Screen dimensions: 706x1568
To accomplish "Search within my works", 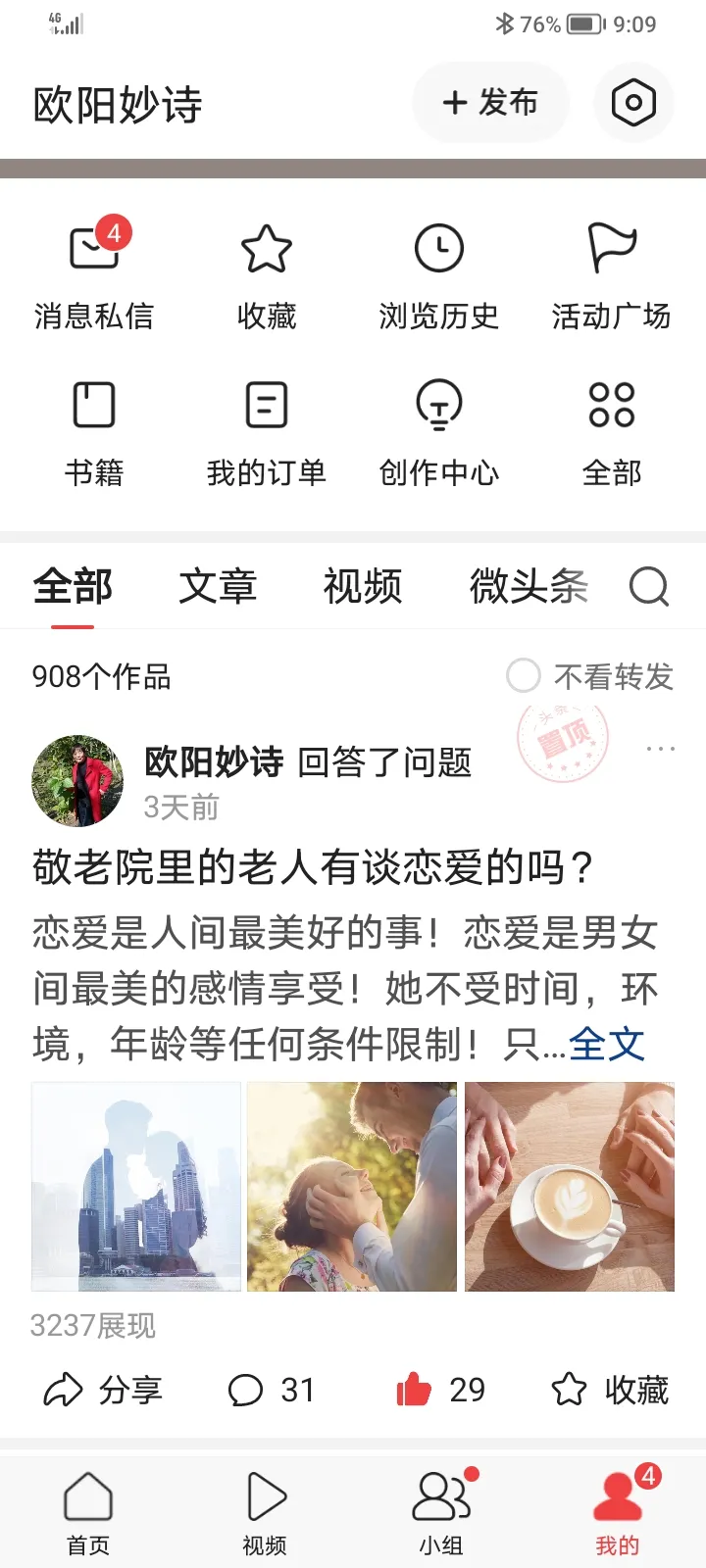I will point(648,586).
